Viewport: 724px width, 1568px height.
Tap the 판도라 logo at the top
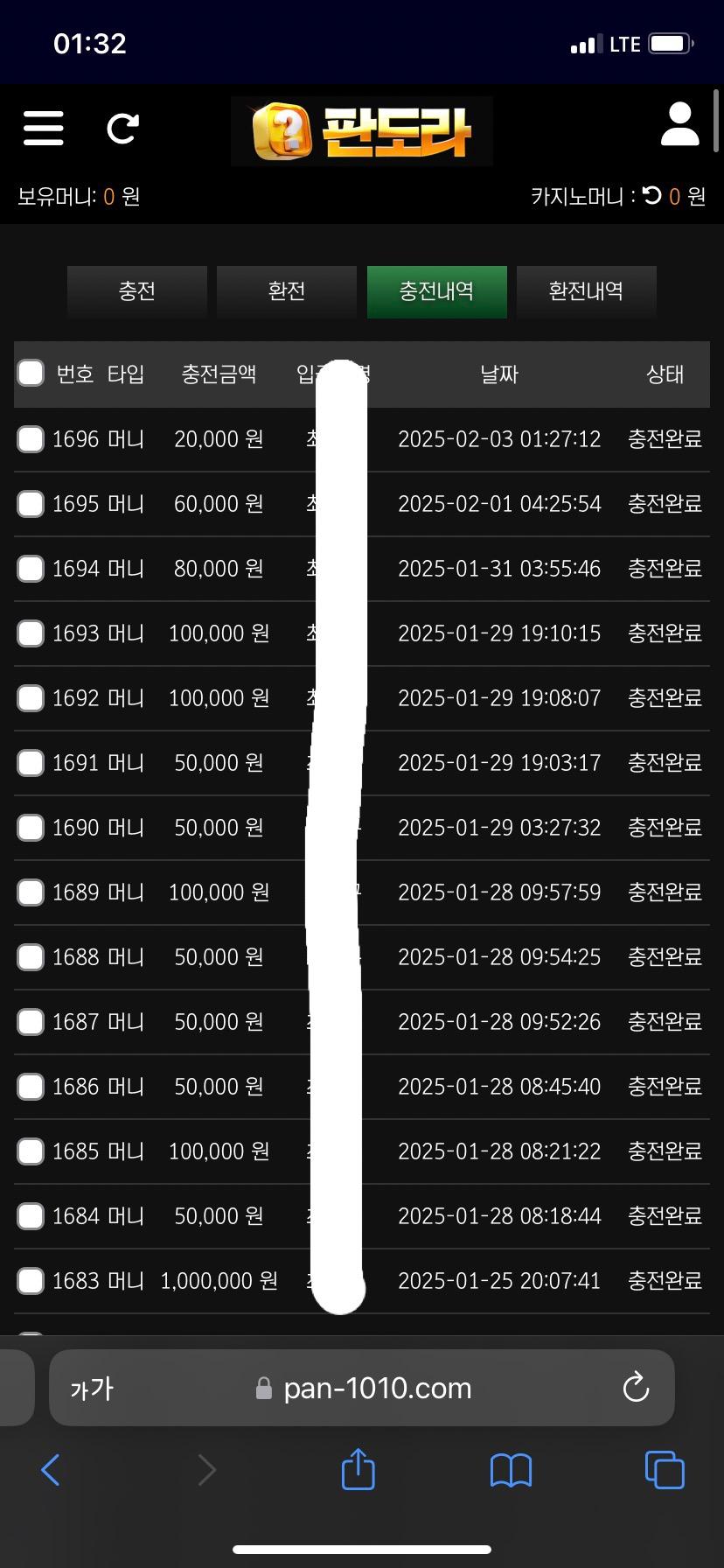point(362,129)
